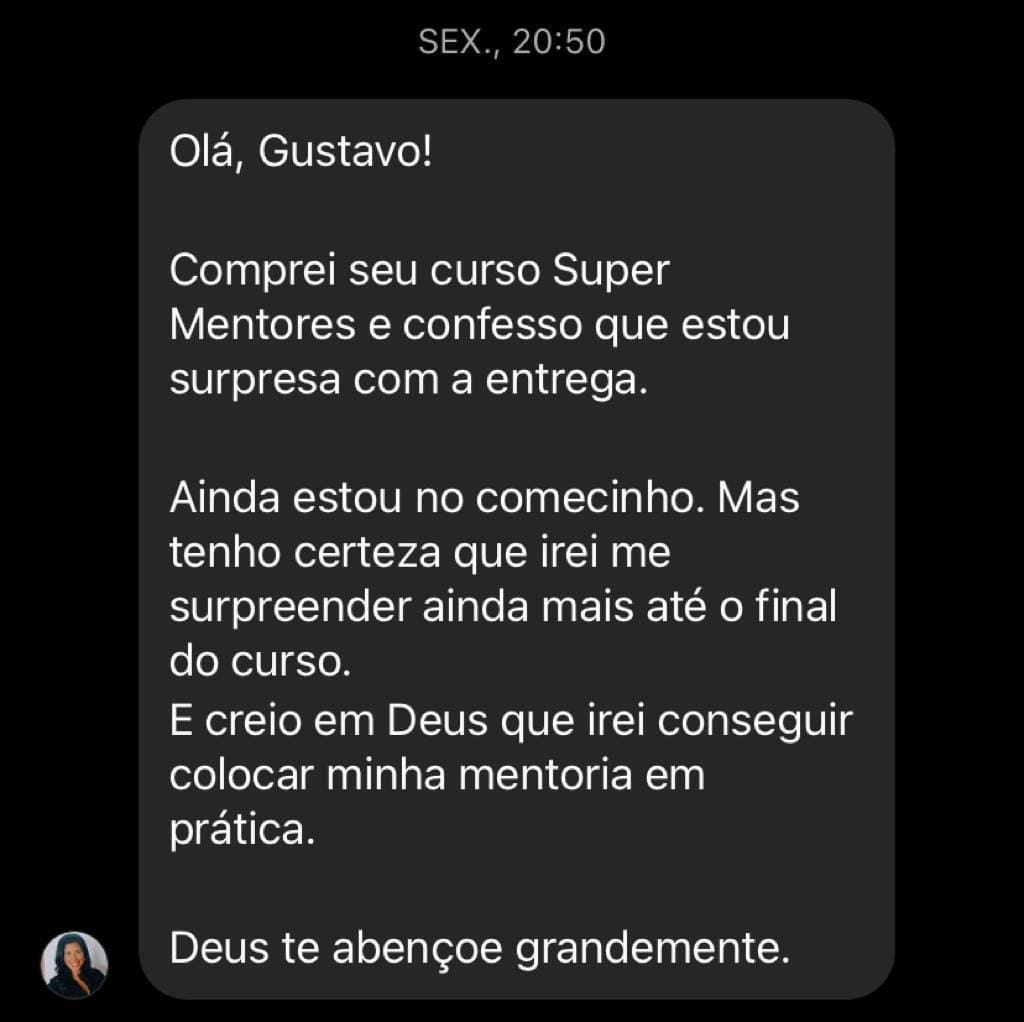The height and width of the screenshot is (1022, 1024).
Task: Open the sender's profile picture beside the message
Action: click(74, 965)
